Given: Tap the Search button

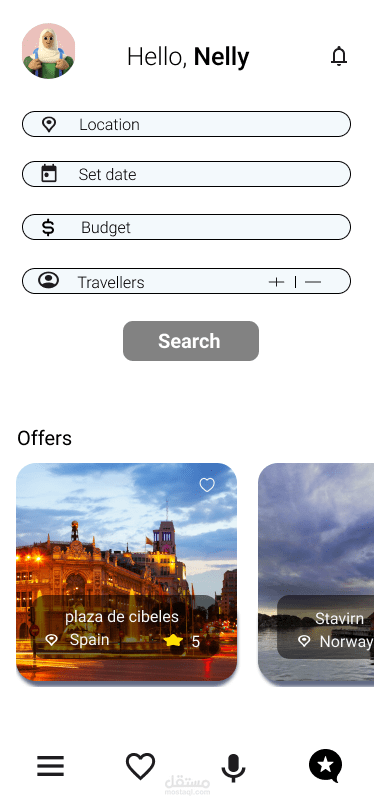Looking at the screenshot, I should (x=191, y=341).
